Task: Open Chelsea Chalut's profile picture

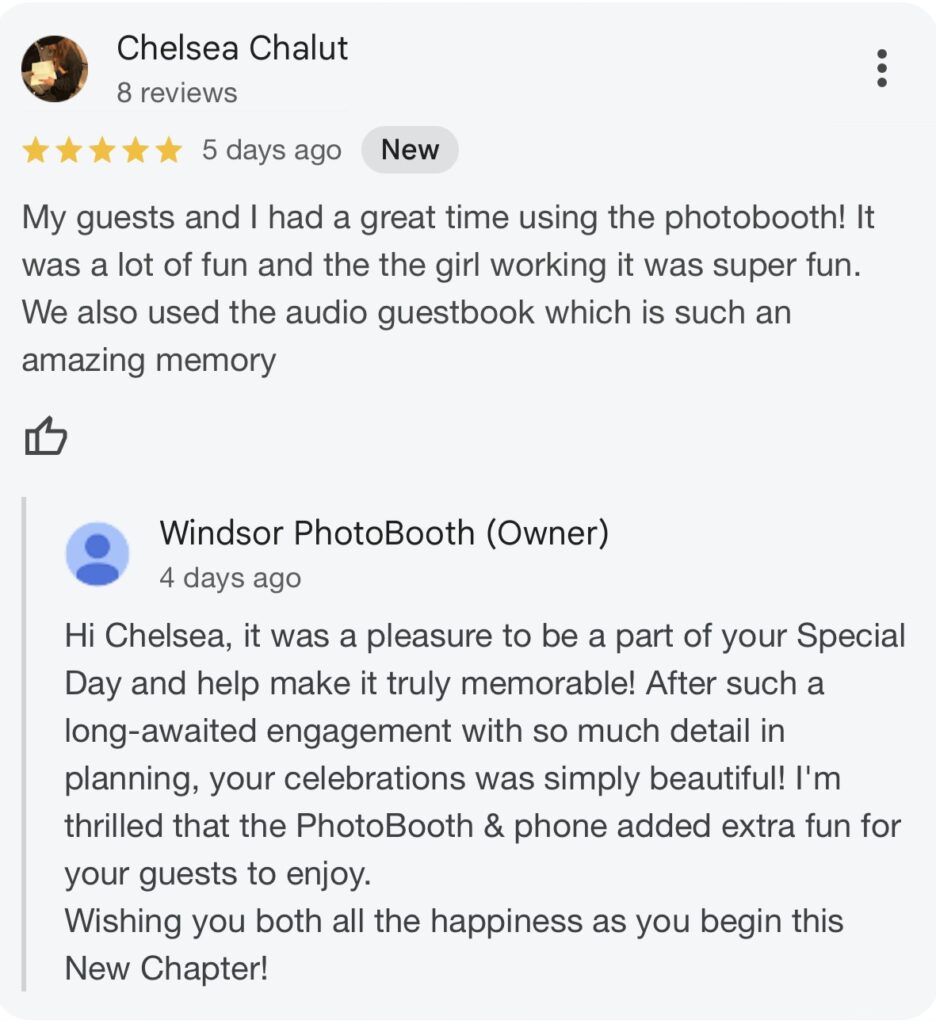Action: tap(54, 69)
